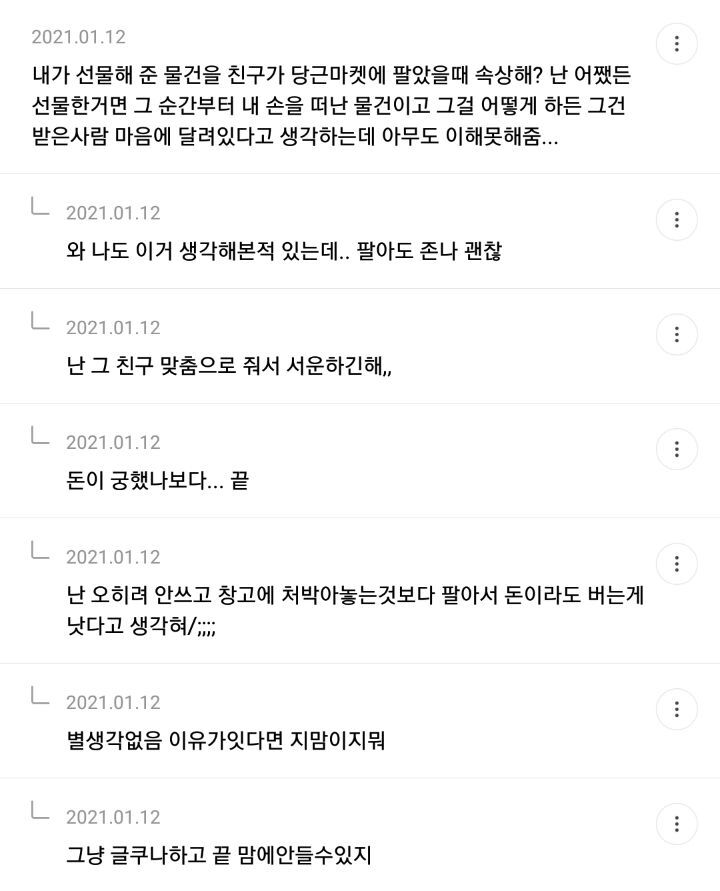This screenshot has height=891, width=720.
Task: Open the options menu for the reply '팔아도 존나 괜찮'
Action: pos(677,219)
